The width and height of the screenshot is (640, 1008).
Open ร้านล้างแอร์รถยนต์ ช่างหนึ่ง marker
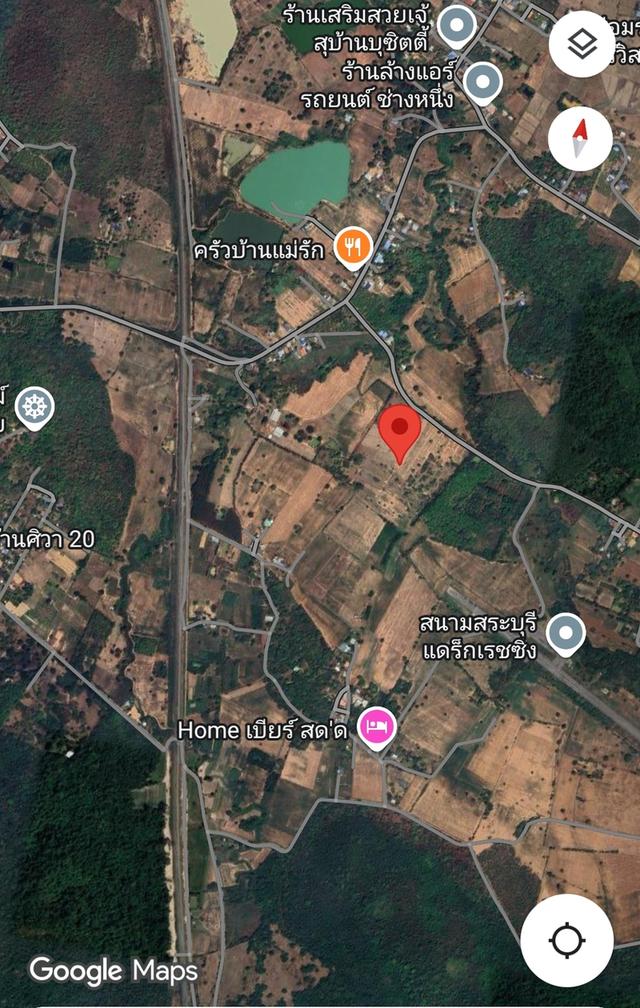tap(482, 81)
